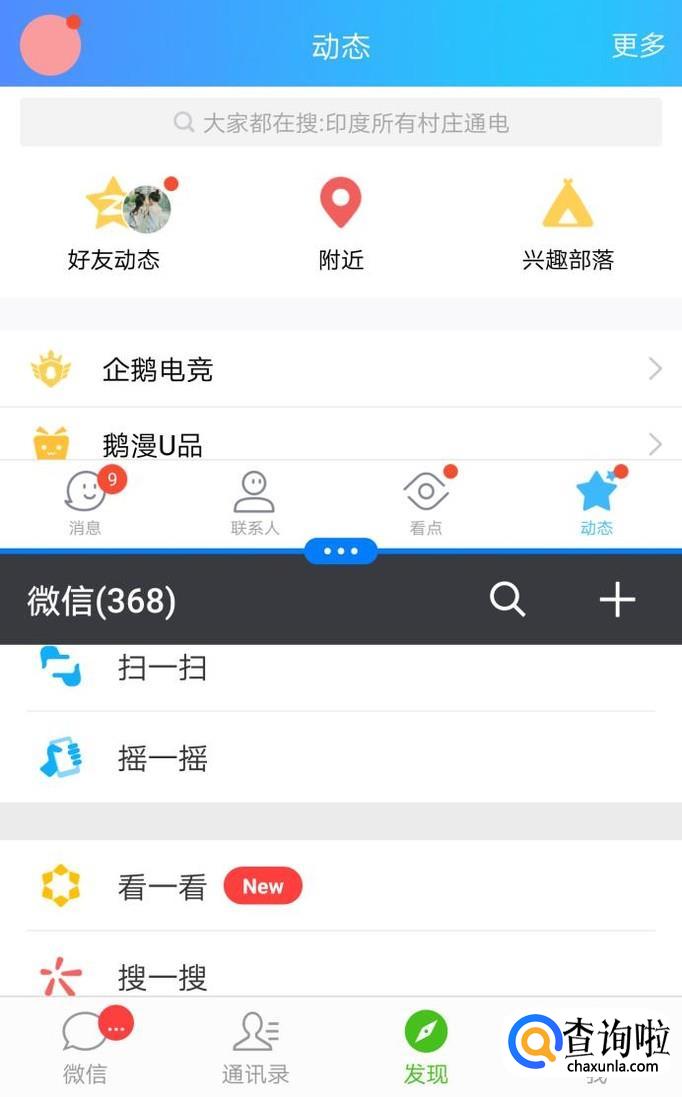Switch to the 通讯录 tab
This screenshot has width=682, height=1097.
[255, 1048]
